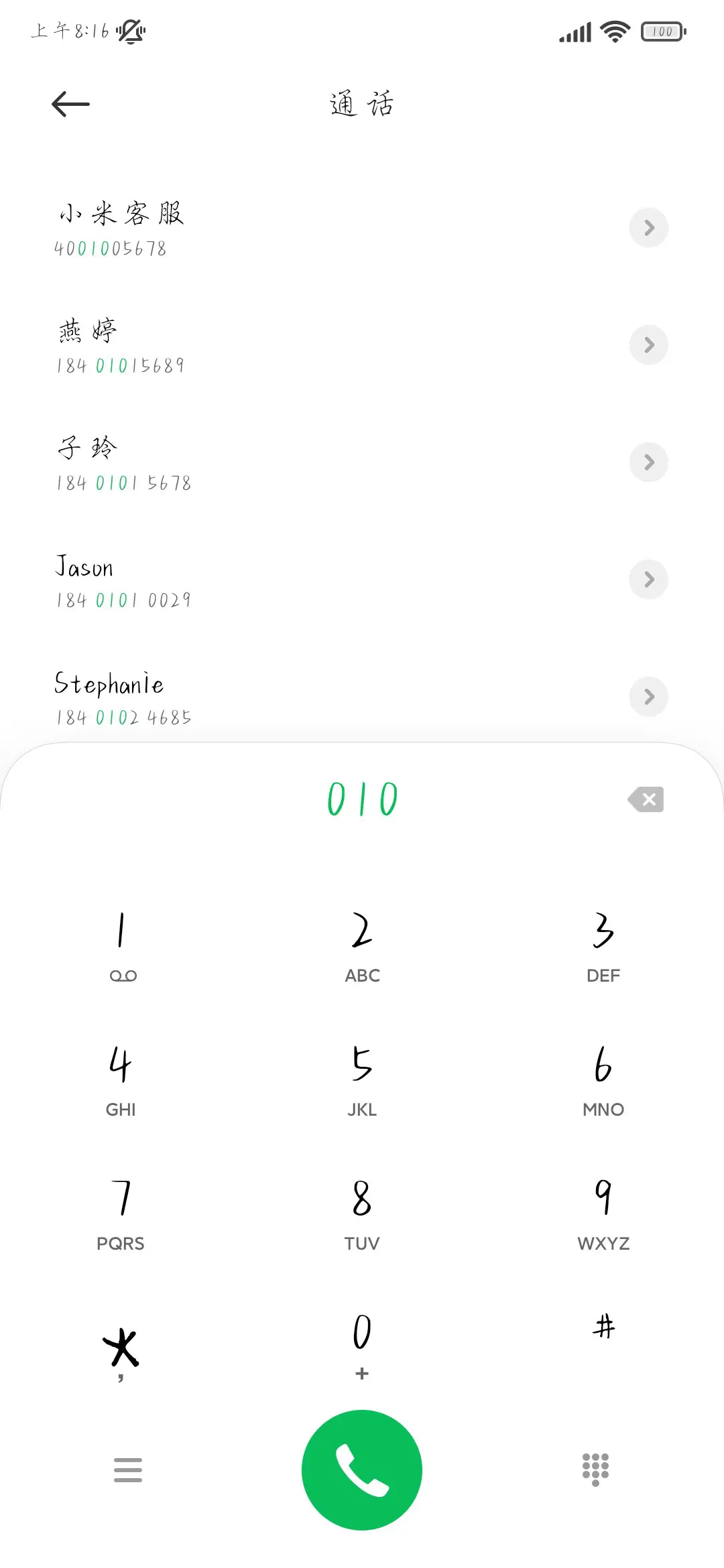The height and width of the screenshot is (1568, 724).
Task: Tap the green call button to dial
Action: point(361,1470)
